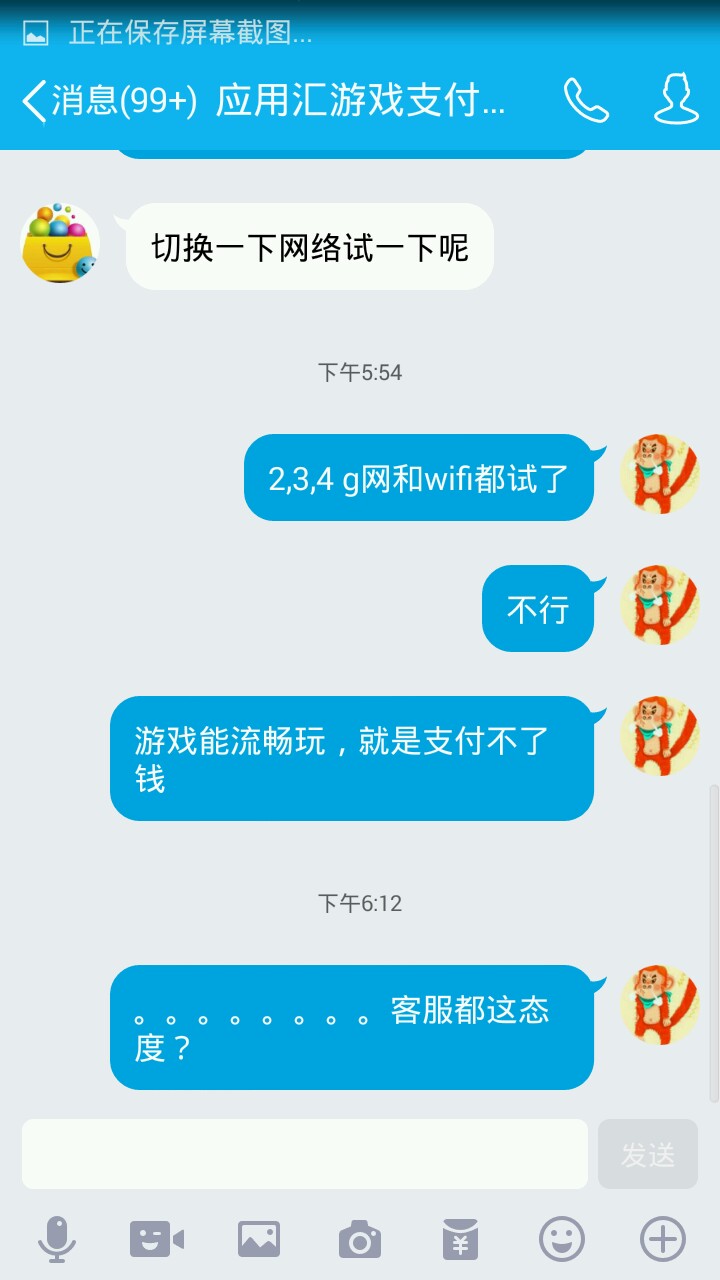Viewport: 720px width, 1280px height.
Task: Open monkey avatar beside the 不行 message
Action: 660,605
